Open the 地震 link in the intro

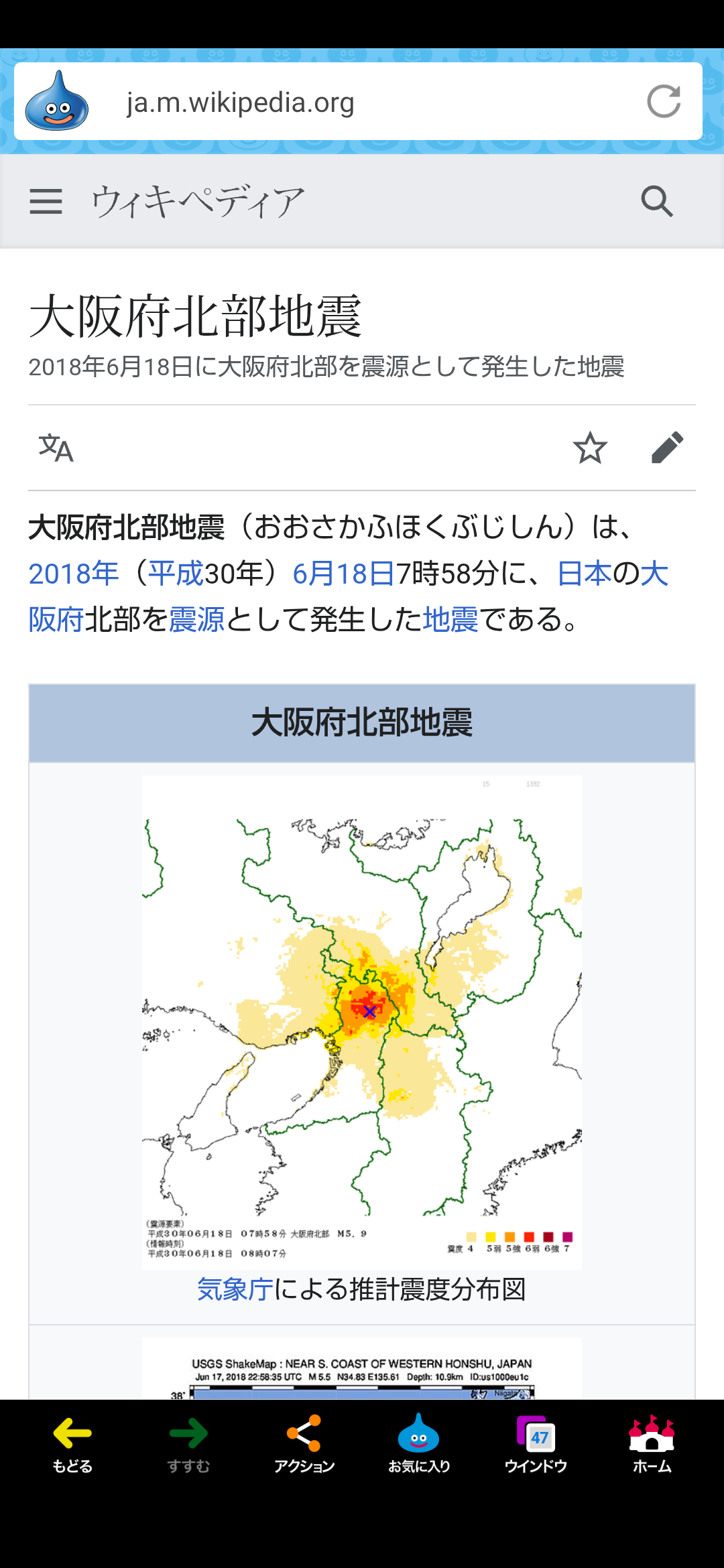click(450, 619)
